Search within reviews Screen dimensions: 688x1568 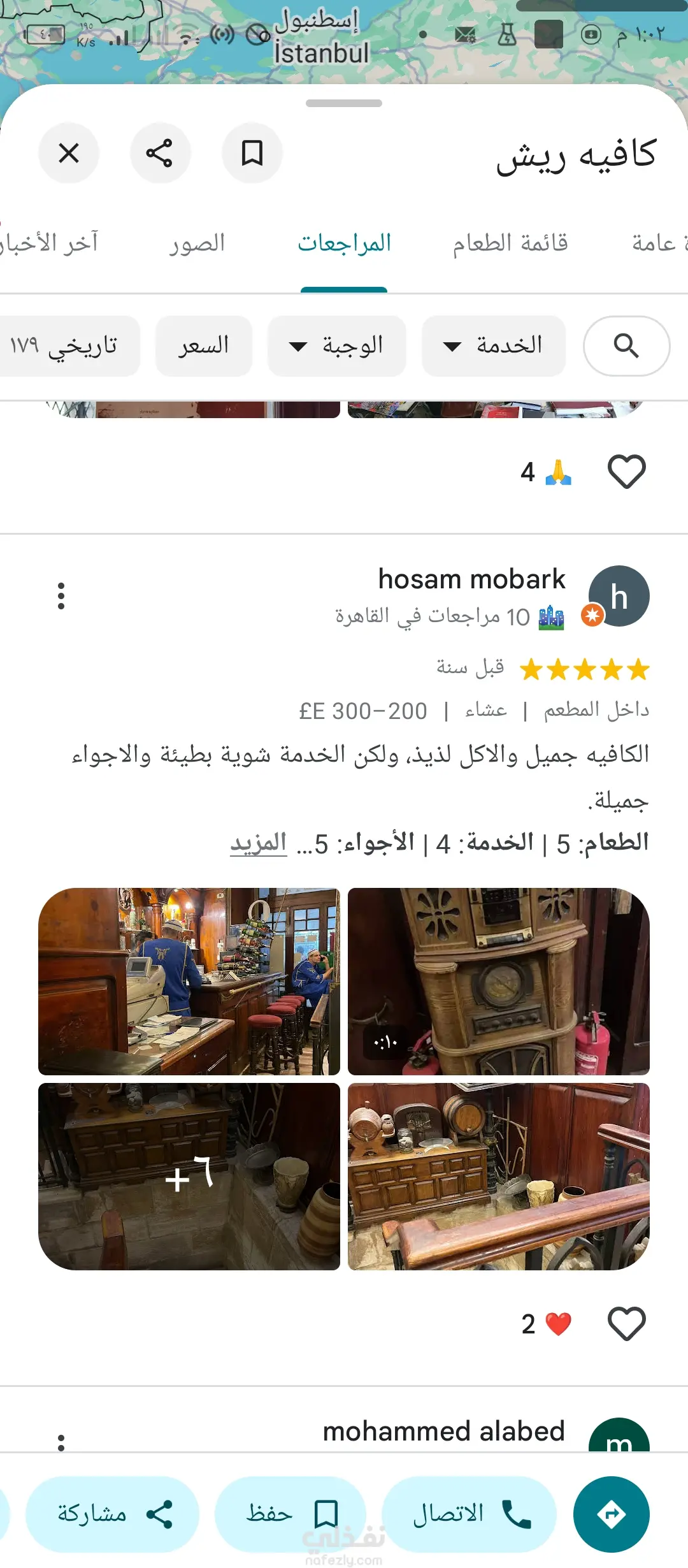[x=626, y=345]
